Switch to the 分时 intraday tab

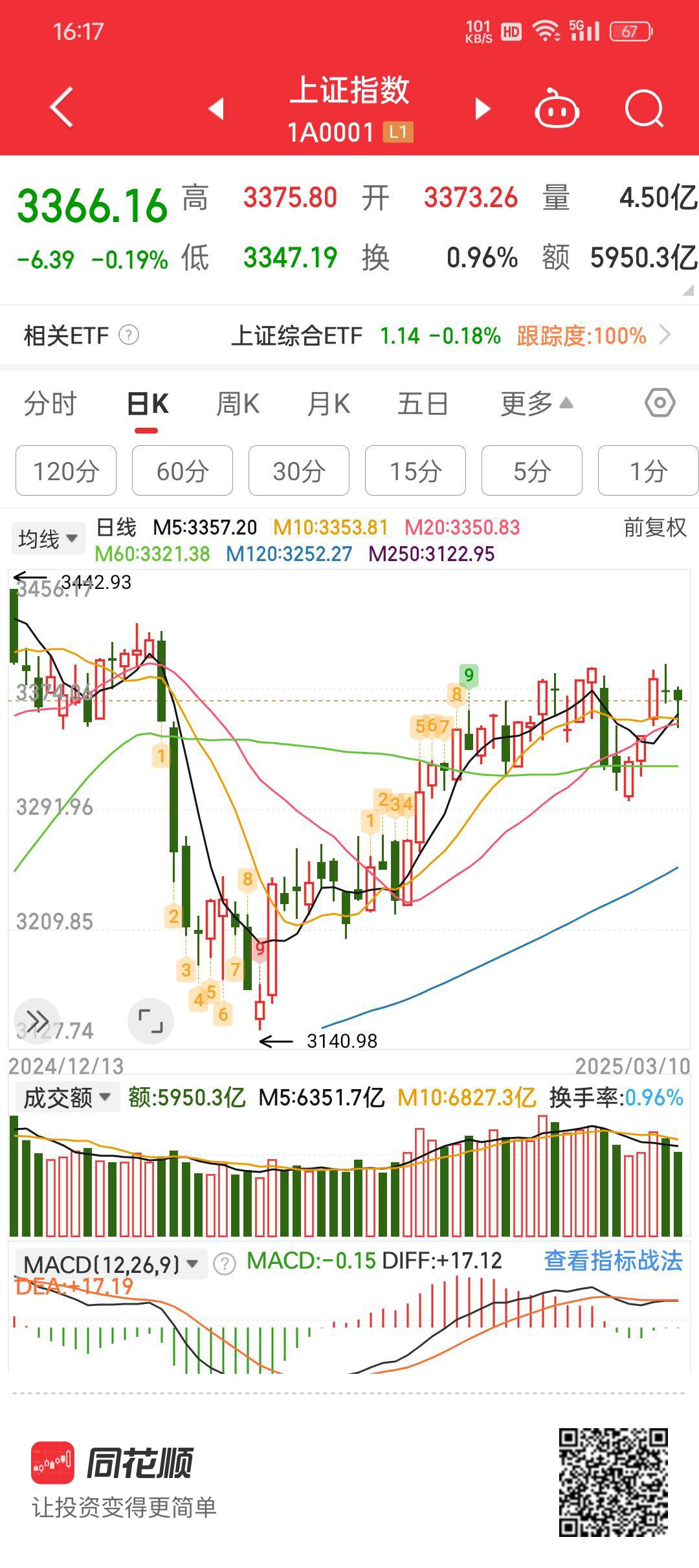(x=50, y=403)
